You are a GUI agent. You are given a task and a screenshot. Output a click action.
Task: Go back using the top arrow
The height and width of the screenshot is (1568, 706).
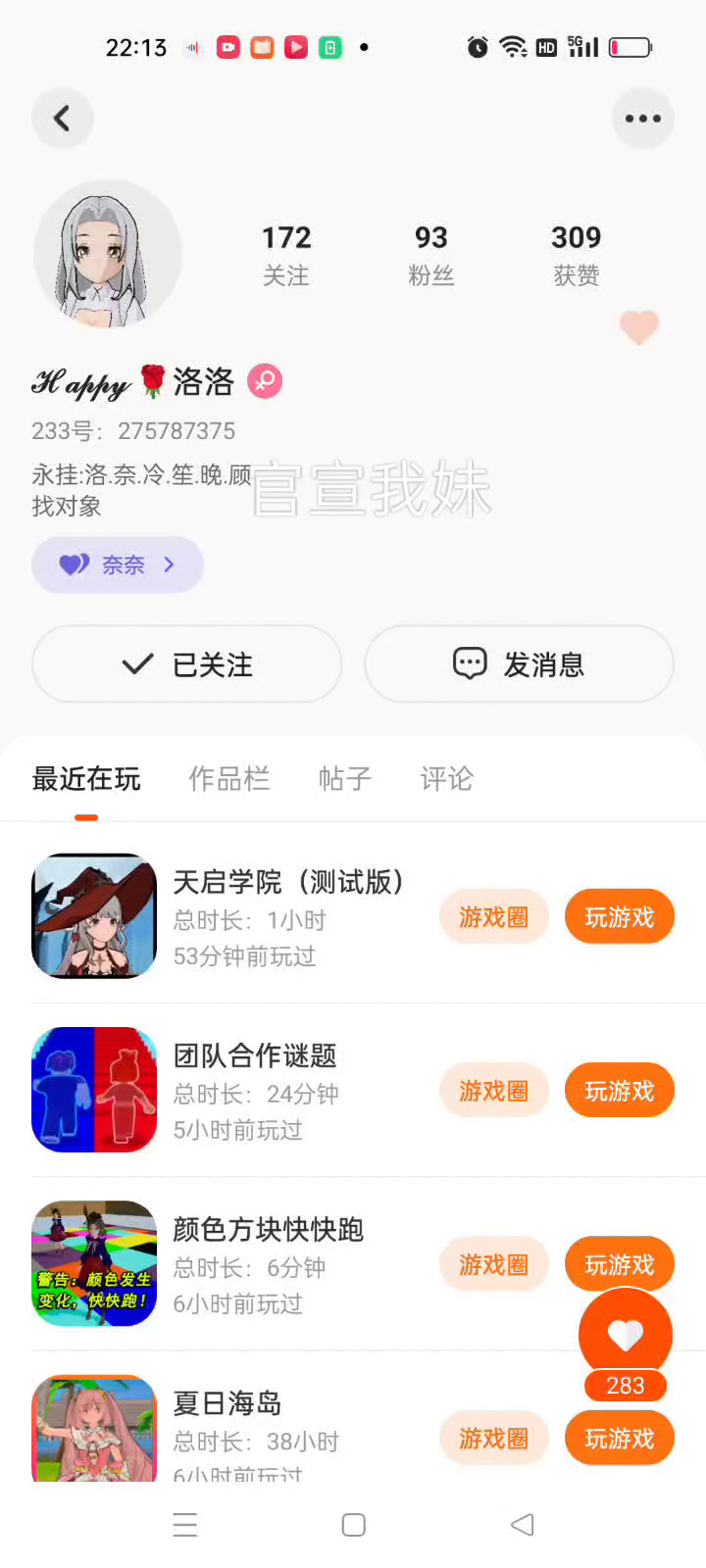click(62, 119)
